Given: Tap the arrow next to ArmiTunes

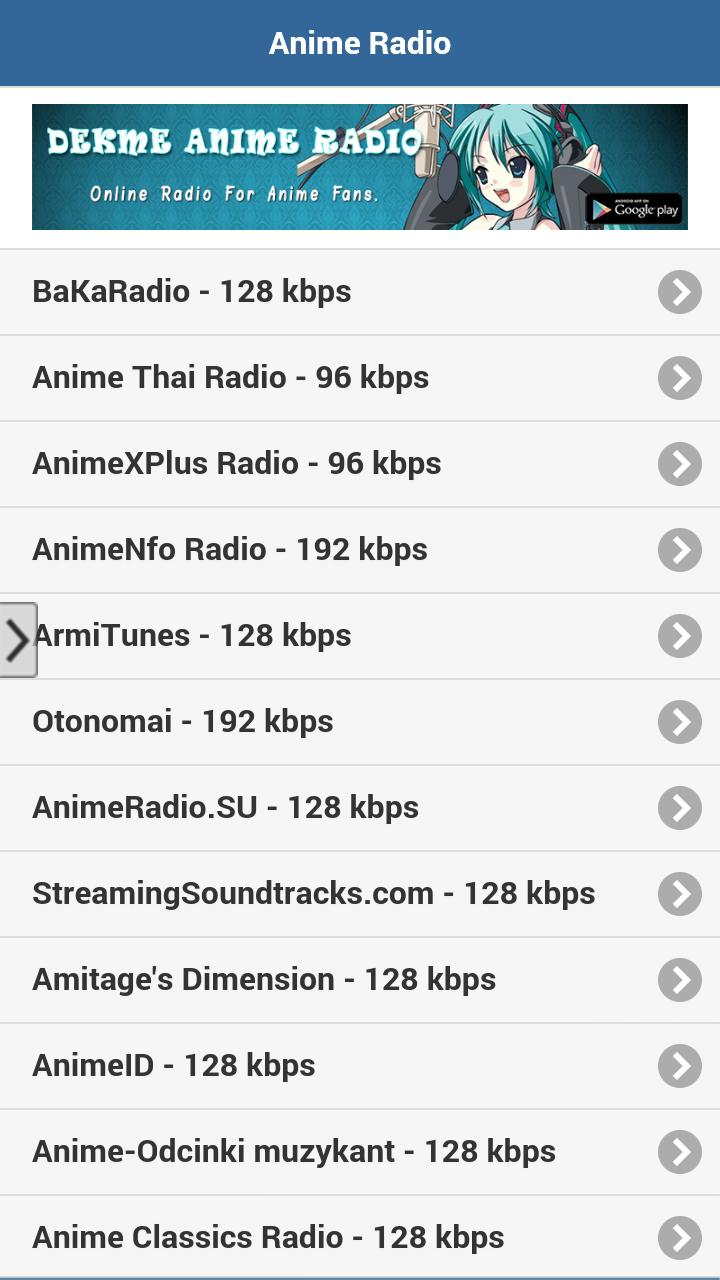Looking at the screenshot, I should 681,635.
